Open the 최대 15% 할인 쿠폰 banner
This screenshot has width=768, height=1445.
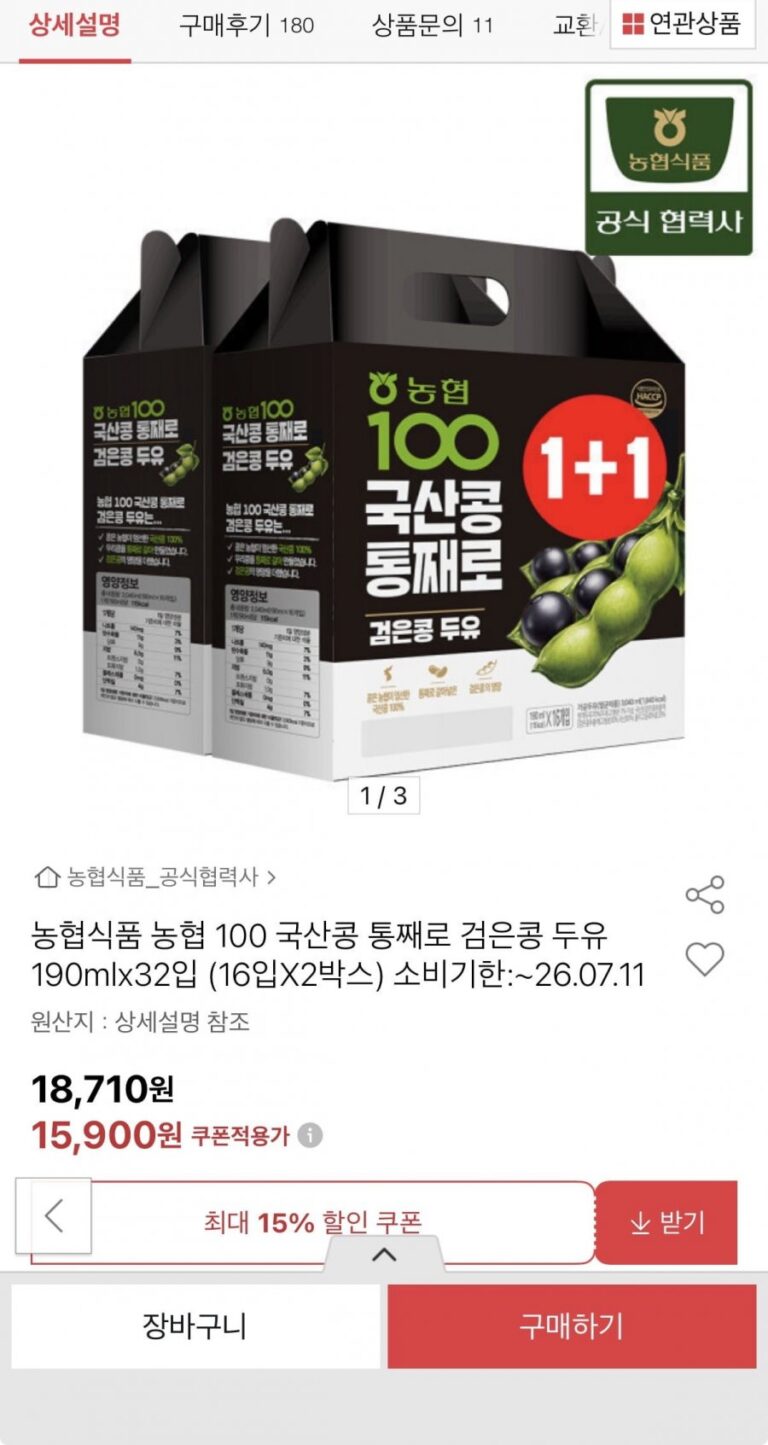click(313, 1222)
